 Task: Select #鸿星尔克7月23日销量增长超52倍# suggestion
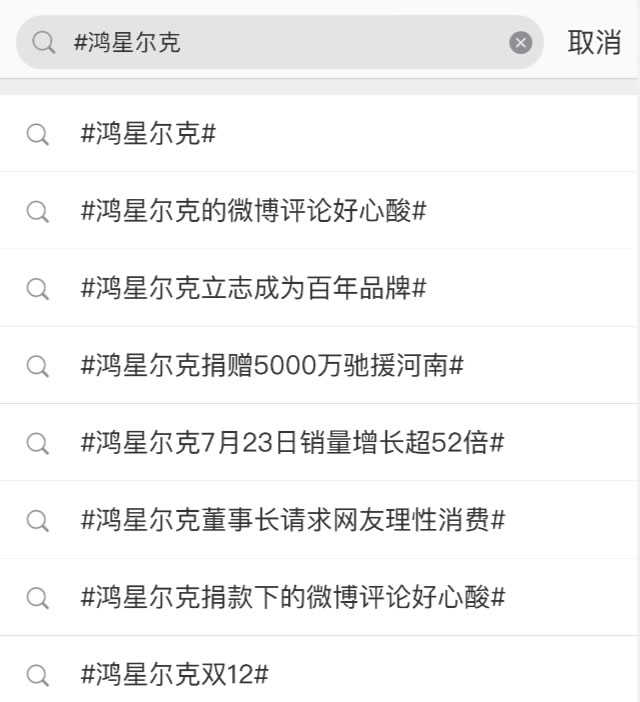click(x=292, y=443)
